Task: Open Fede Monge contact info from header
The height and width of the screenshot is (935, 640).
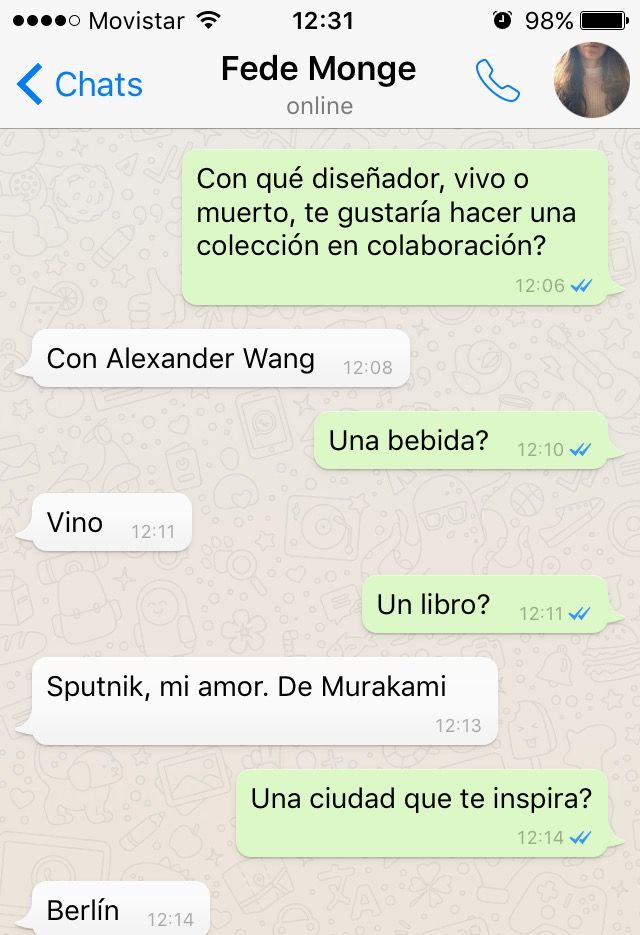Action: pos(318,83)
